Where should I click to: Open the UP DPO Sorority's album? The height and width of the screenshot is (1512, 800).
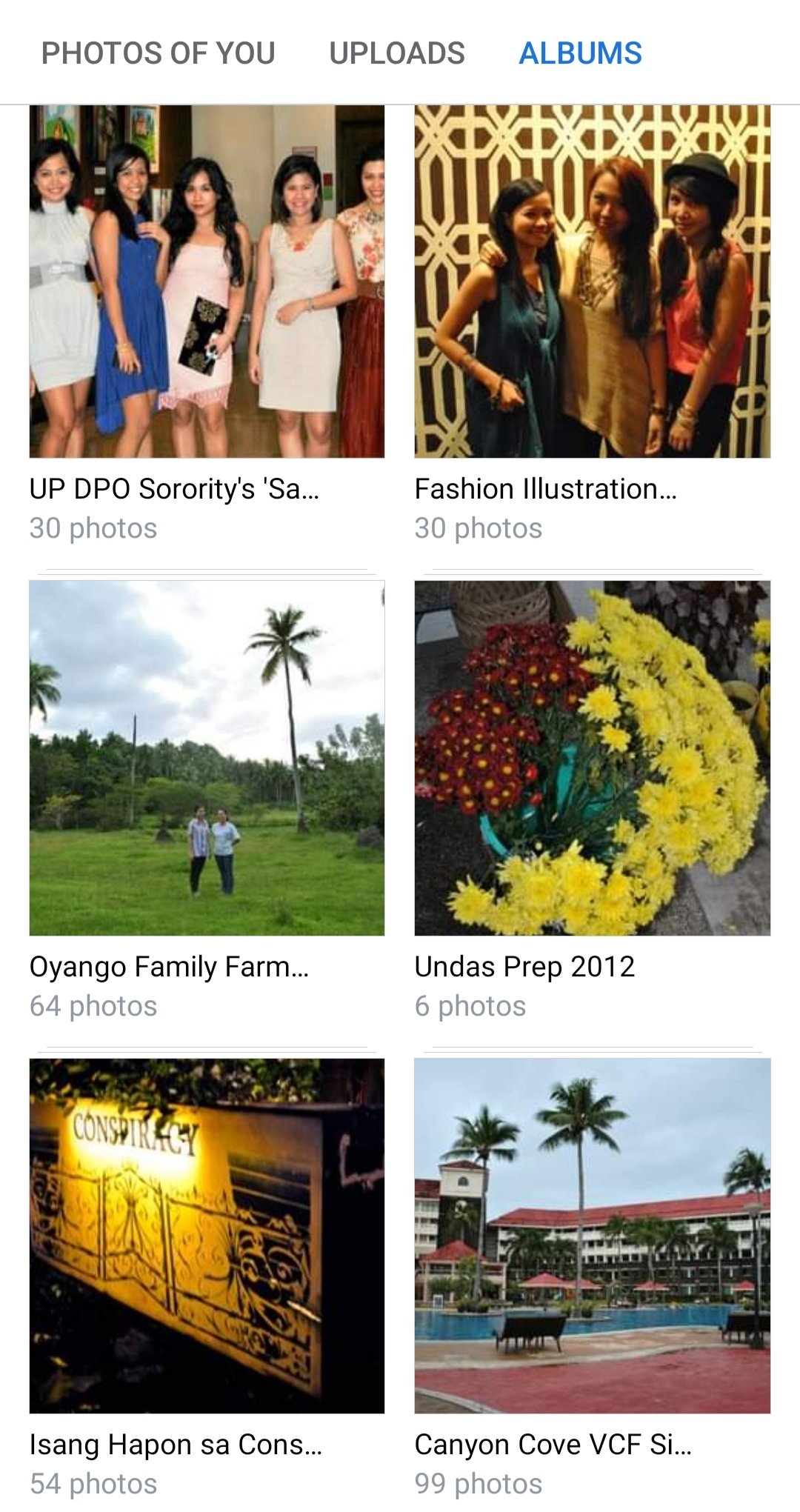point(207,282)
